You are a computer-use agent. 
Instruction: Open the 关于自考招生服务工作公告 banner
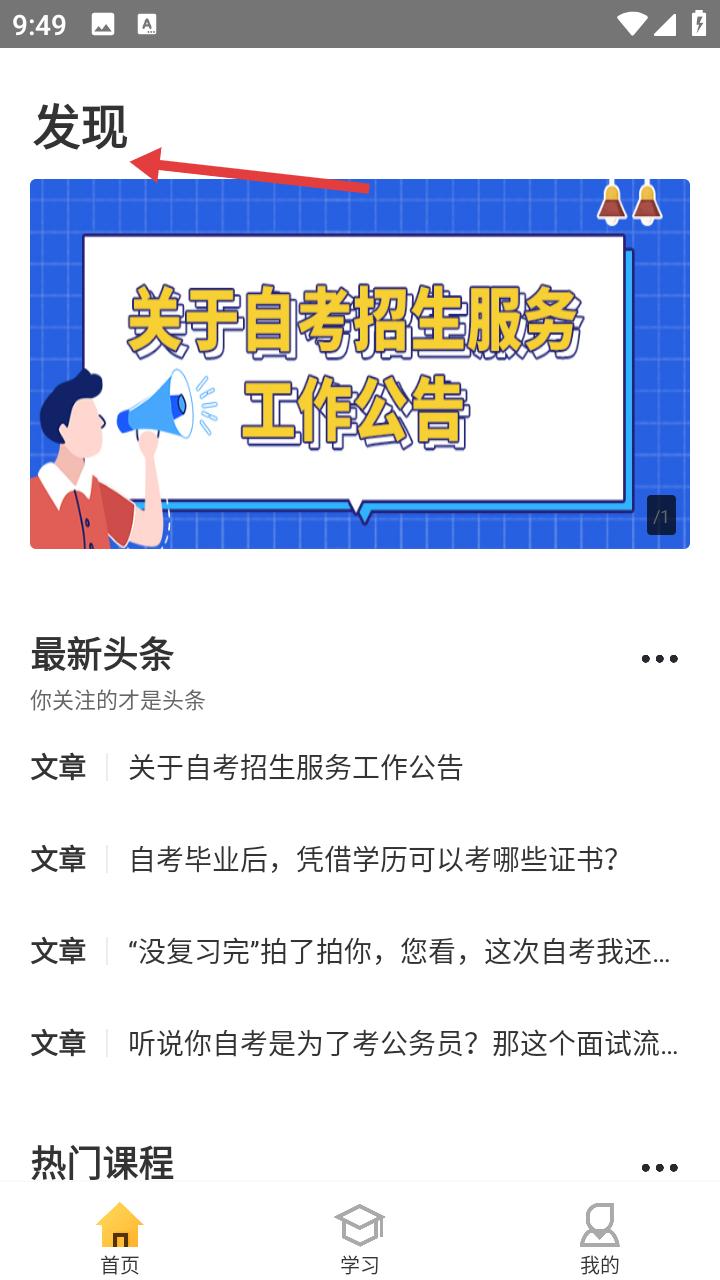(x=360, y=364)
